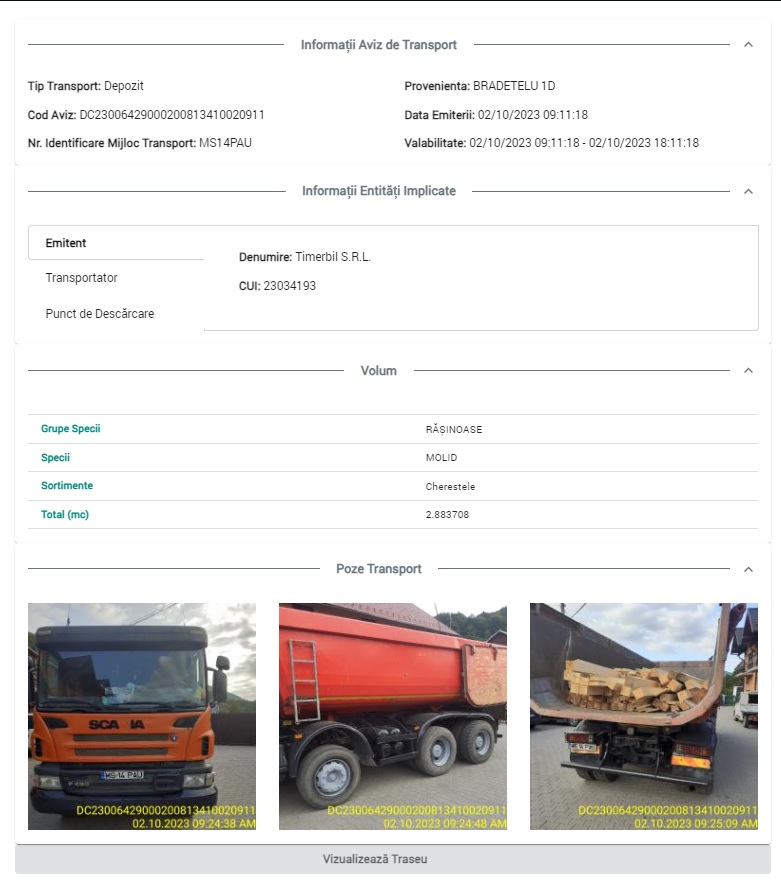The height and width of the screenshot is (886, 781).
Task: Collapse the Informații Entități Implicate section
Action: point(748,191)
